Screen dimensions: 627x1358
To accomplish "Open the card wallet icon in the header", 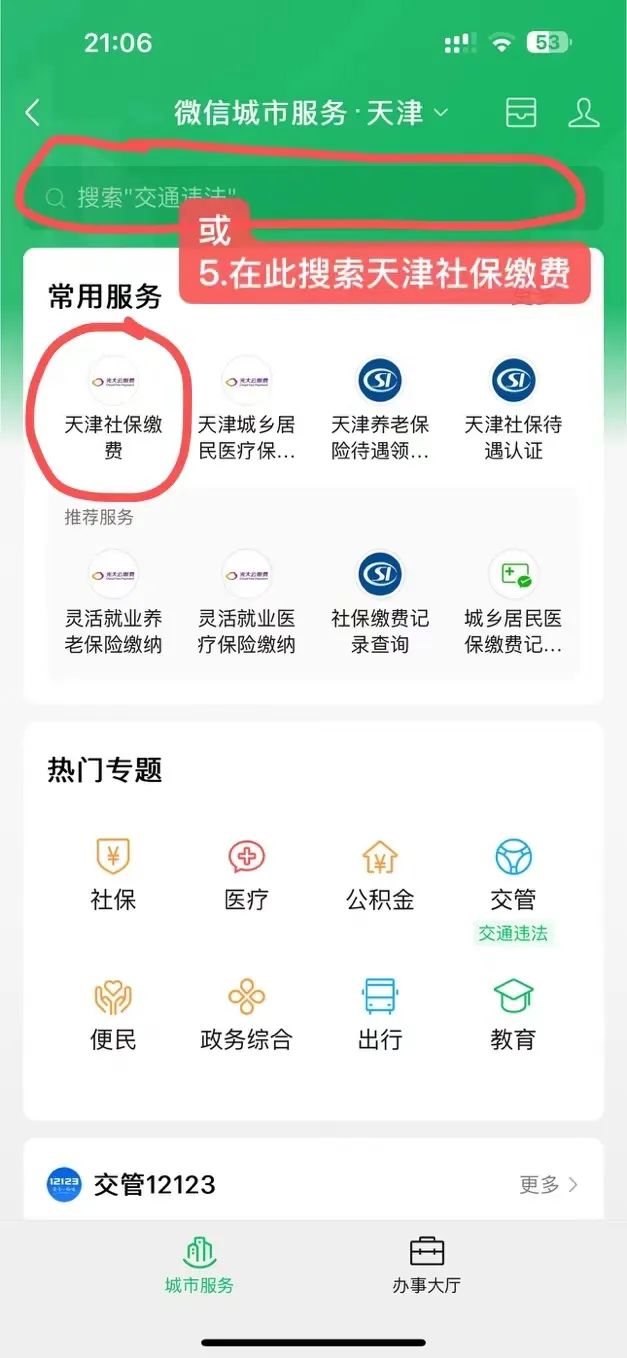I will (521, 112).
